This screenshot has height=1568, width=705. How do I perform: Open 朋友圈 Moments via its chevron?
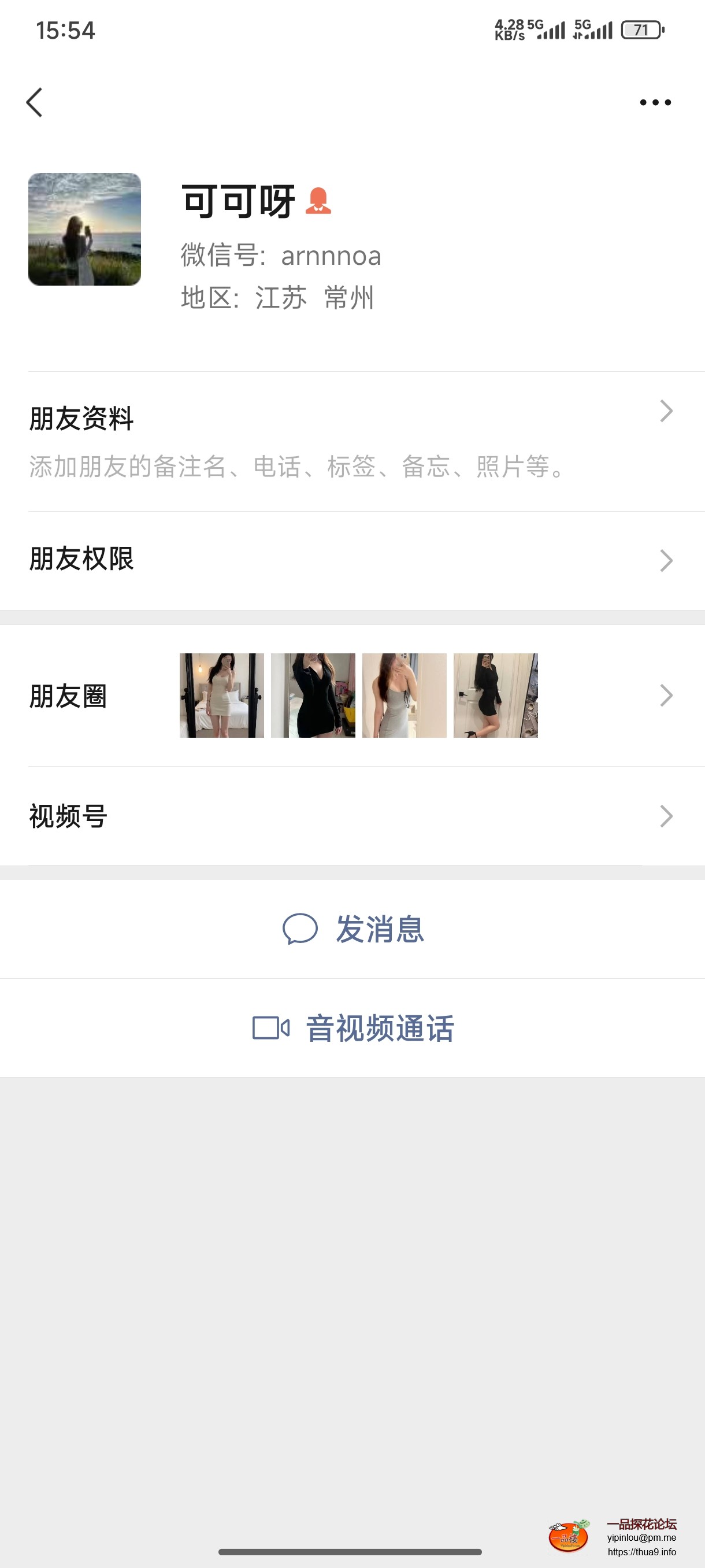pyautogui.click(x=667, y=695)
